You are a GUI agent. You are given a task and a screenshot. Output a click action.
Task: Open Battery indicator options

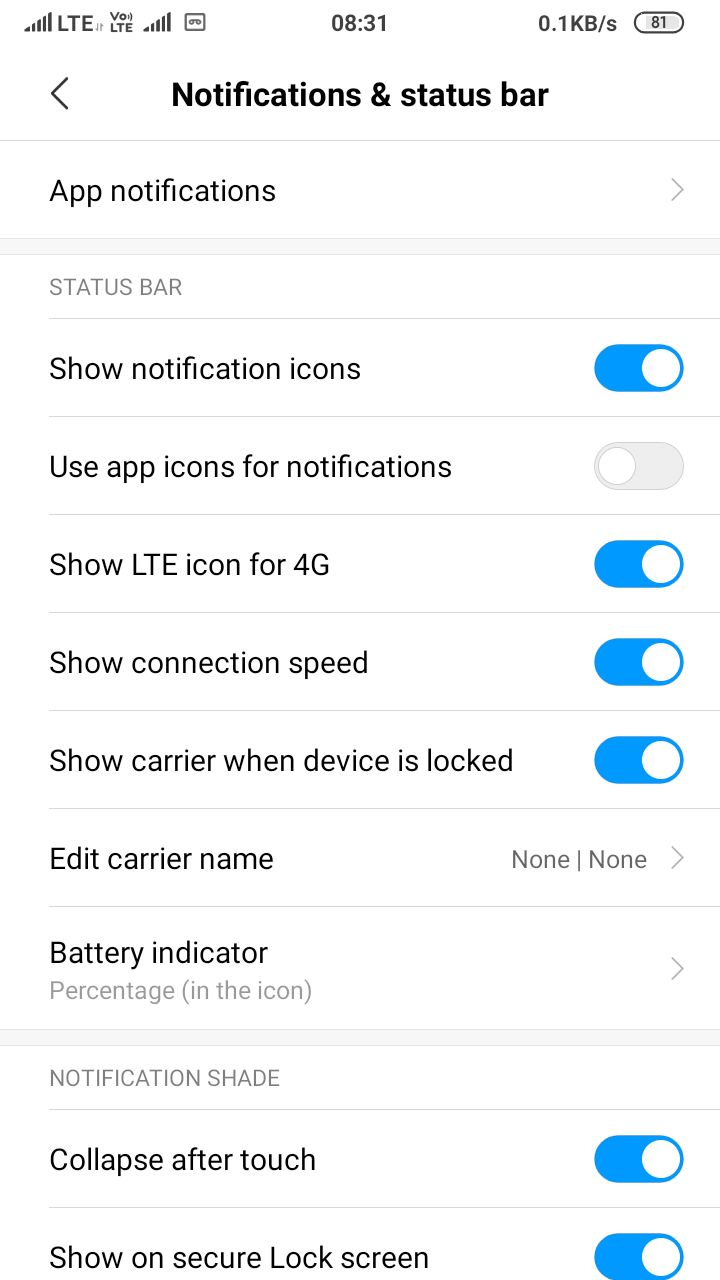[360, 968]
